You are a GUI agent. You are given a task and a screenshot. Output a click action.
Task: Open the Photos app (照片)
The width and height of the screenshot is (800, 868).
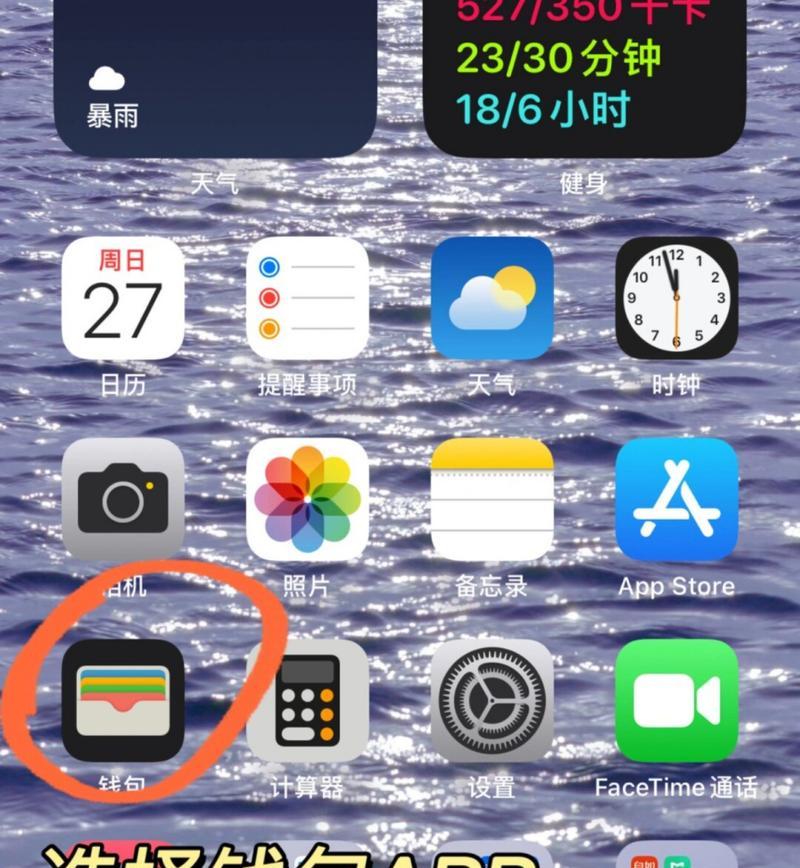(x=307, y=499)
